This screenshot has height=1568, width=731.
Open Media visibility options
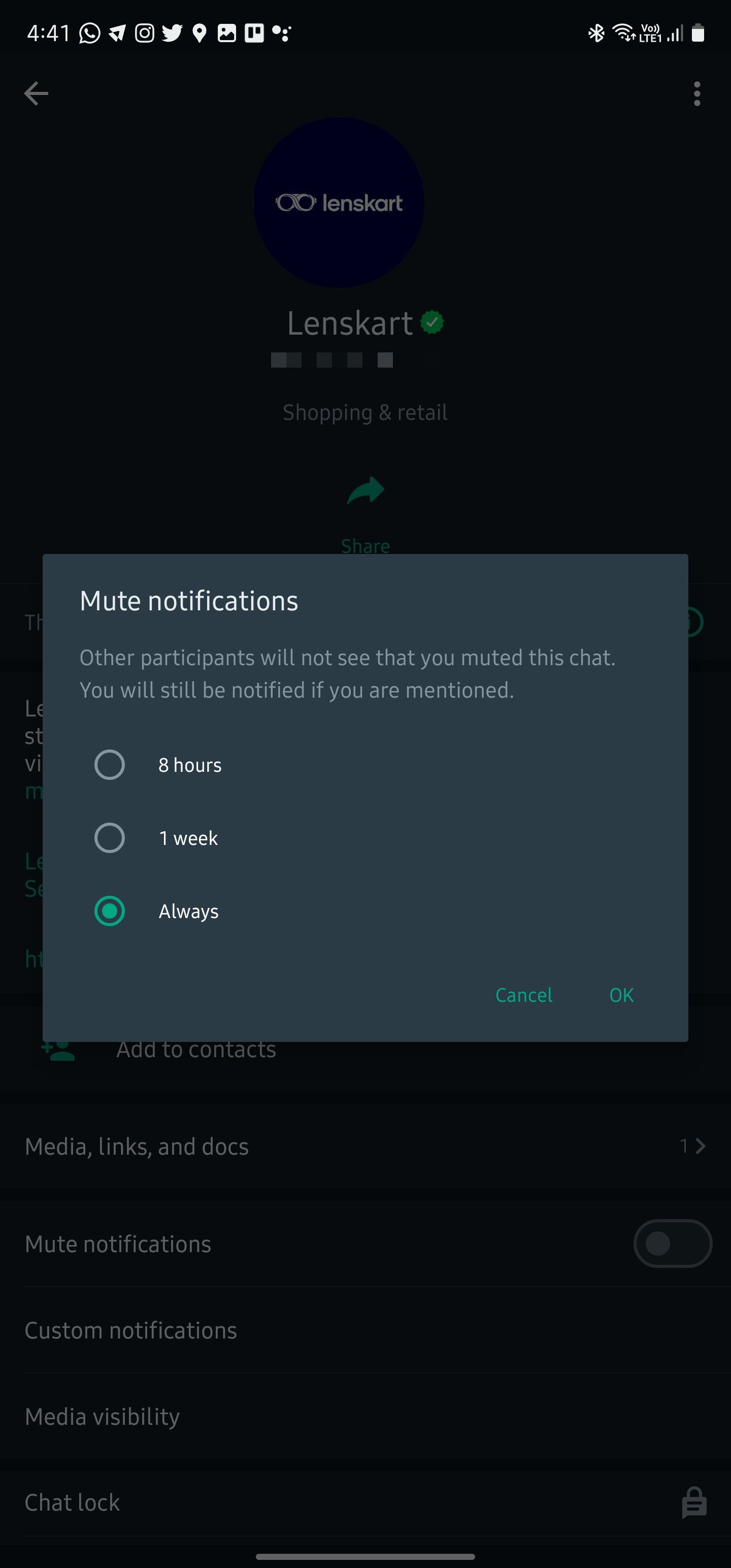pos(102,1416)
